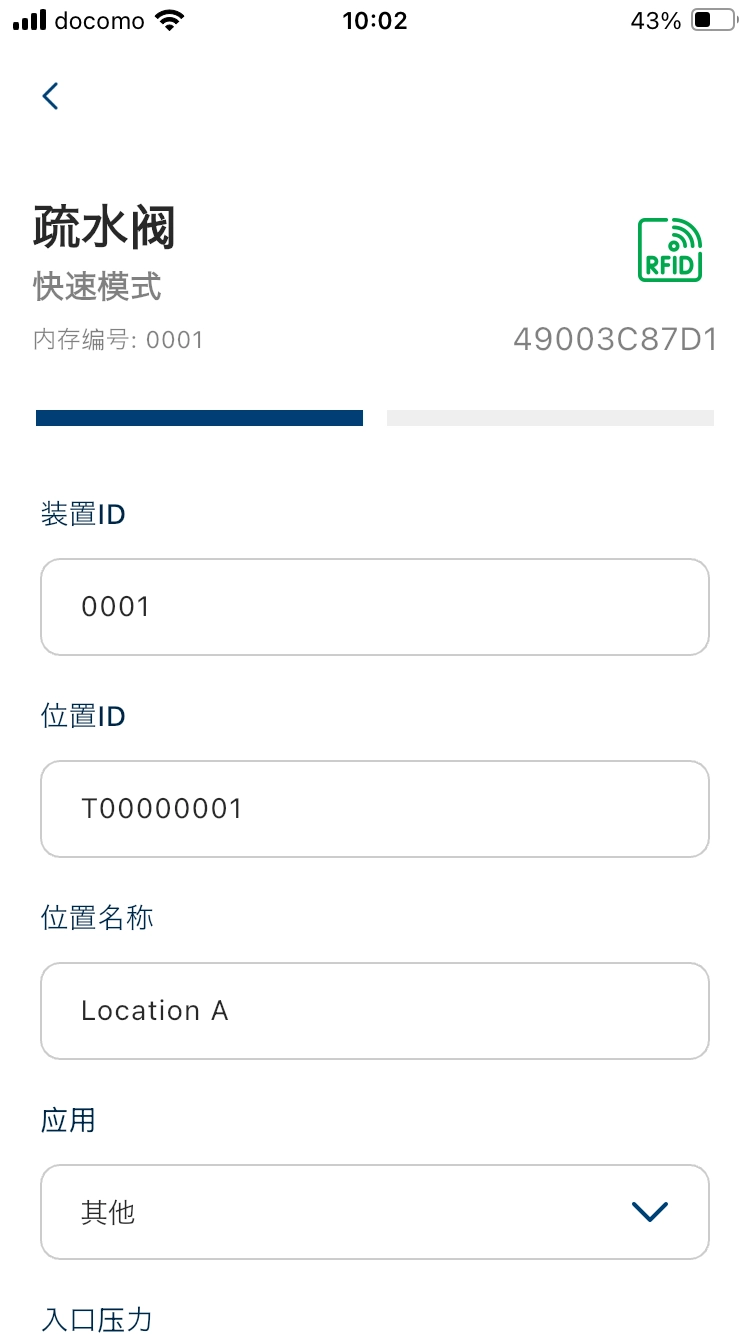Tap the 疏水阀 page title
This screenshot has height=1334, width=750.
tap(105, 228)
